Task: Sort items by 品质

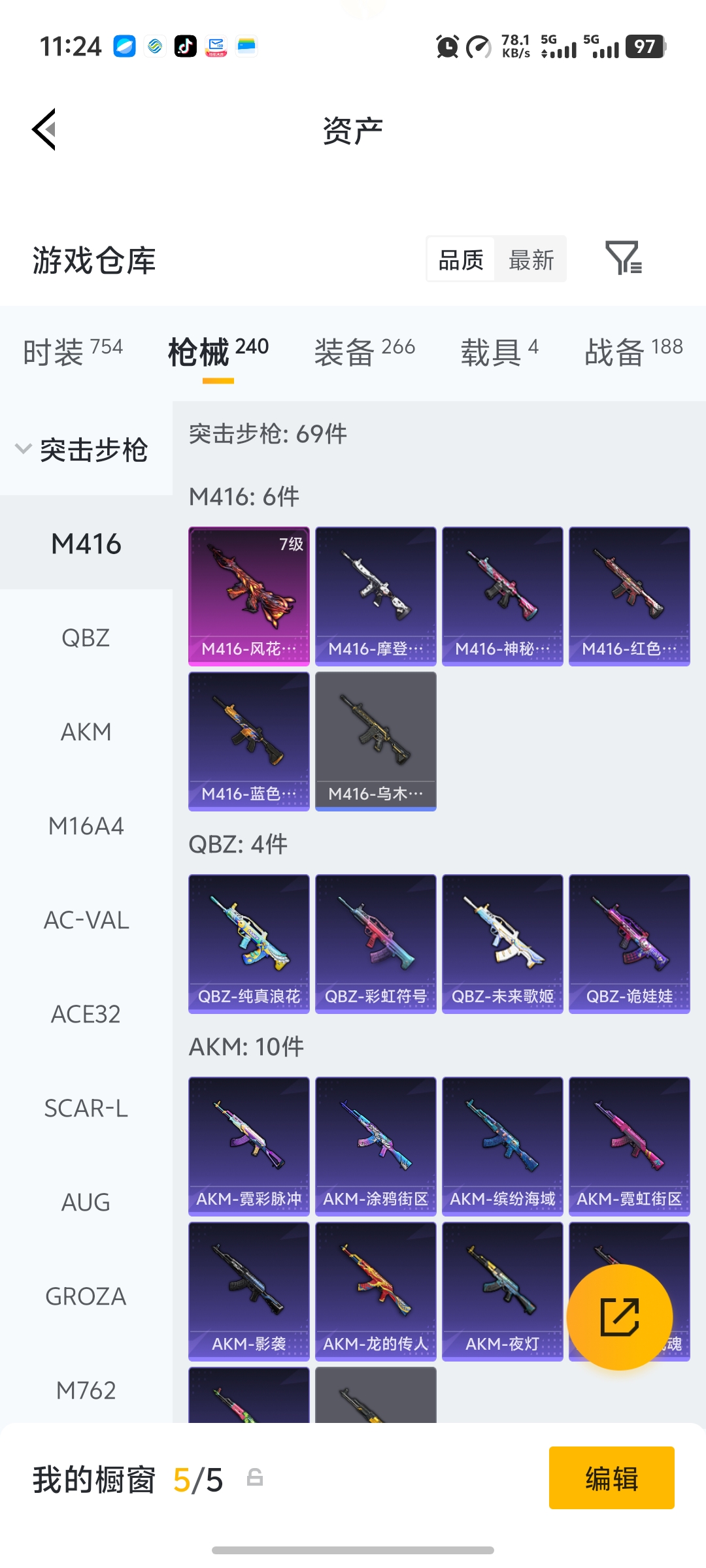Action: click(461, 260)
